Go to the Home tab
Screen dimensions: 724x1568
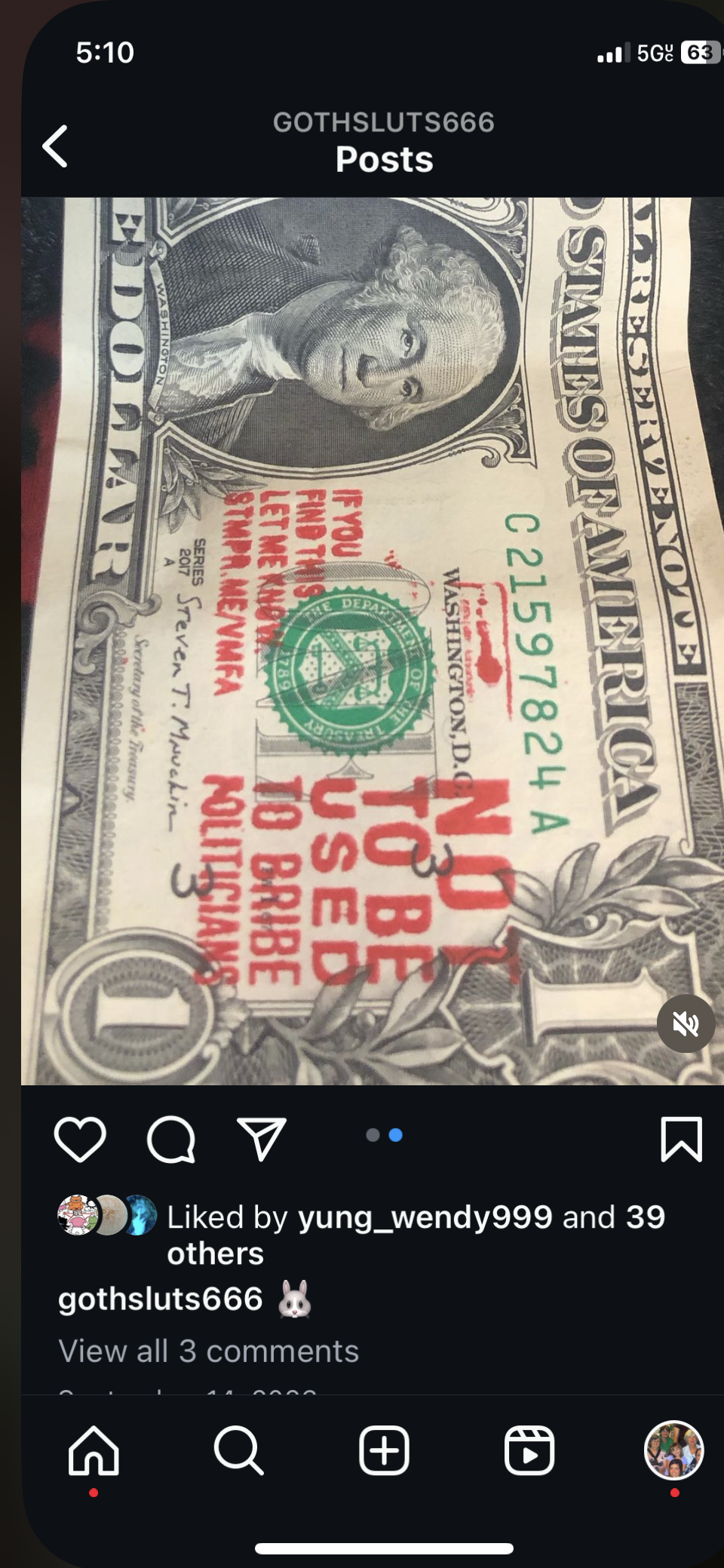tap(94, 1450)
